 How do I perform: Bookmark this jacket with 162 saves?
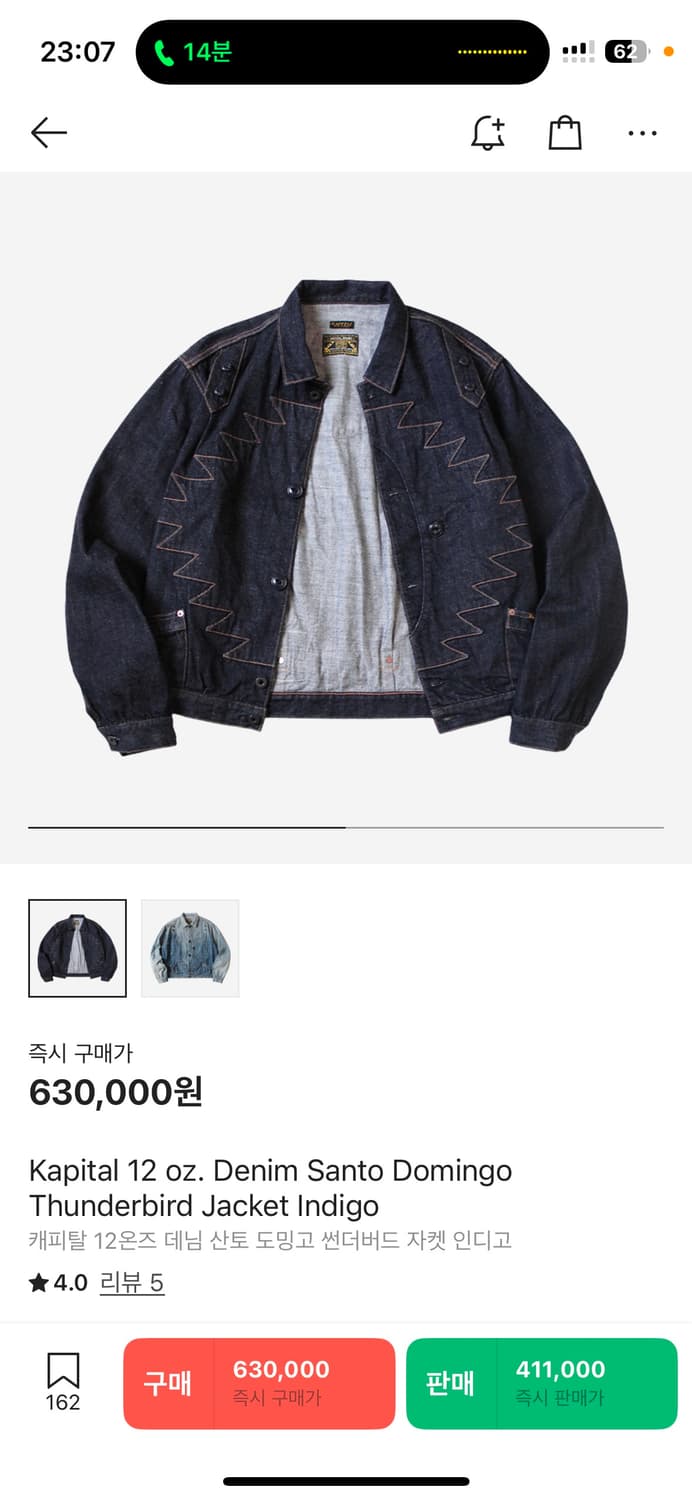pyautogui.click(x=63, y=1380)
